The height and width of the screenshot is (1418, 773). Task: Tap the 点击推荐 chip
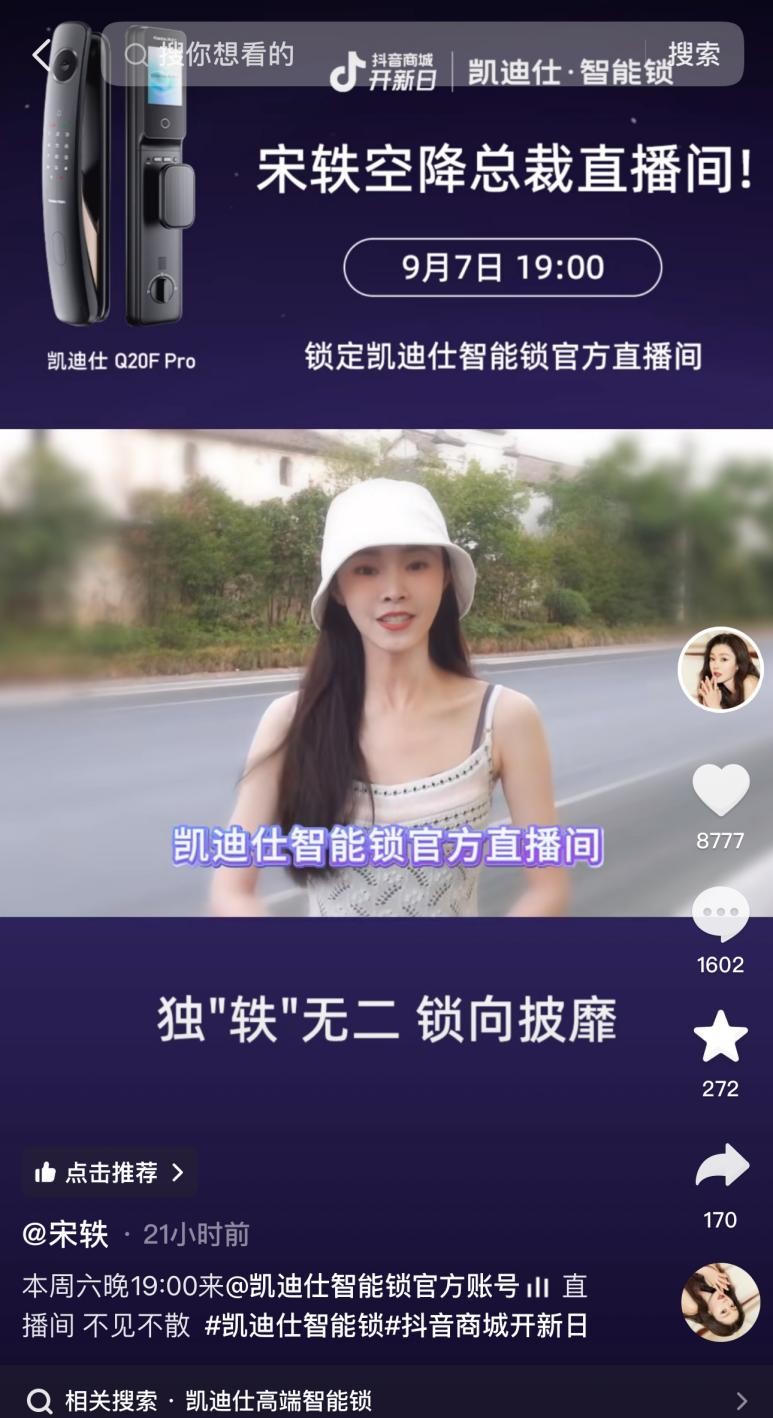[x=110, y=1172]
